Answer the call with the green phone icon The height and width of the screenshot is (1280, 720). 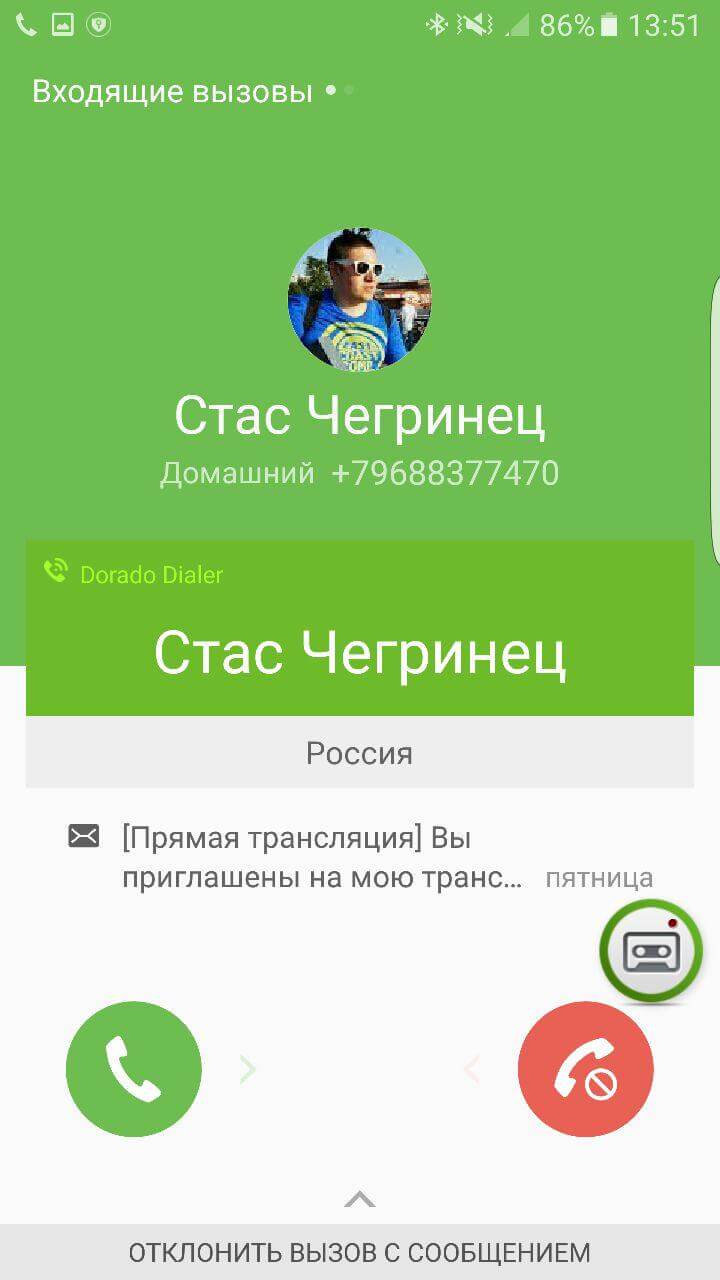134,1068
